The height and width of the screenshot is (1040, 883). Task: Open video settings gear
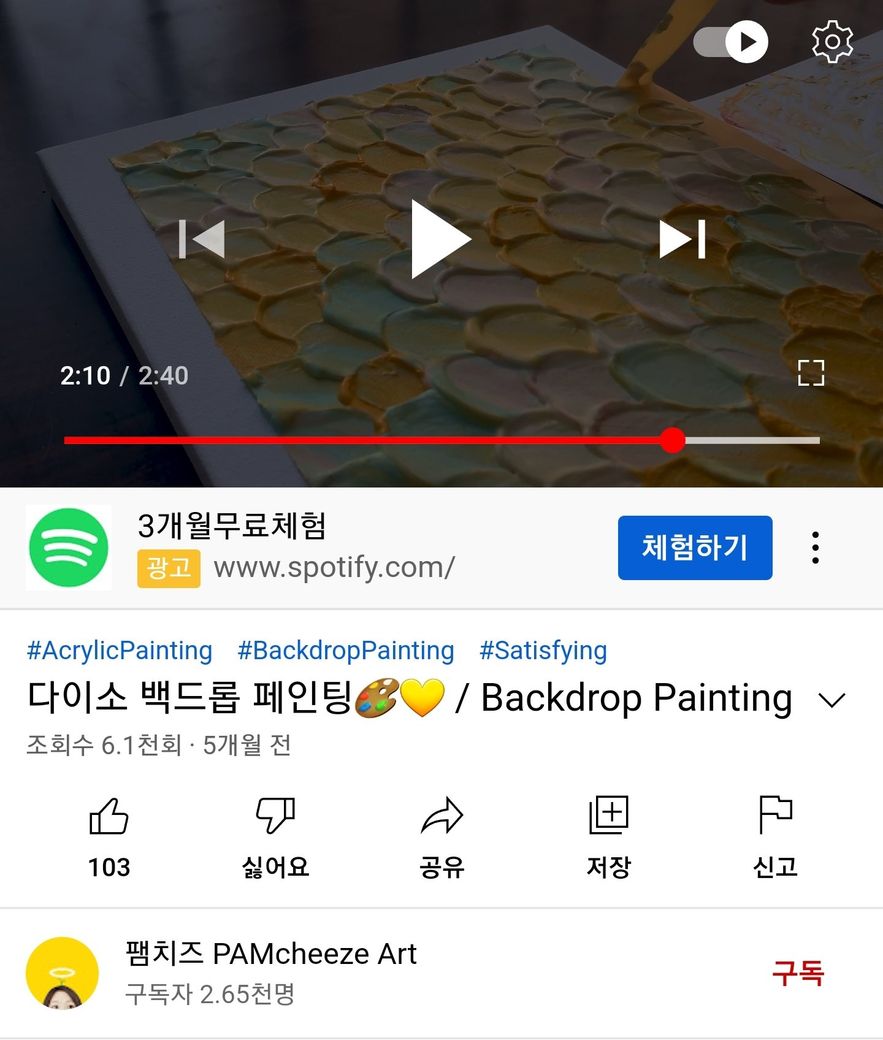(x=832, y=42)
